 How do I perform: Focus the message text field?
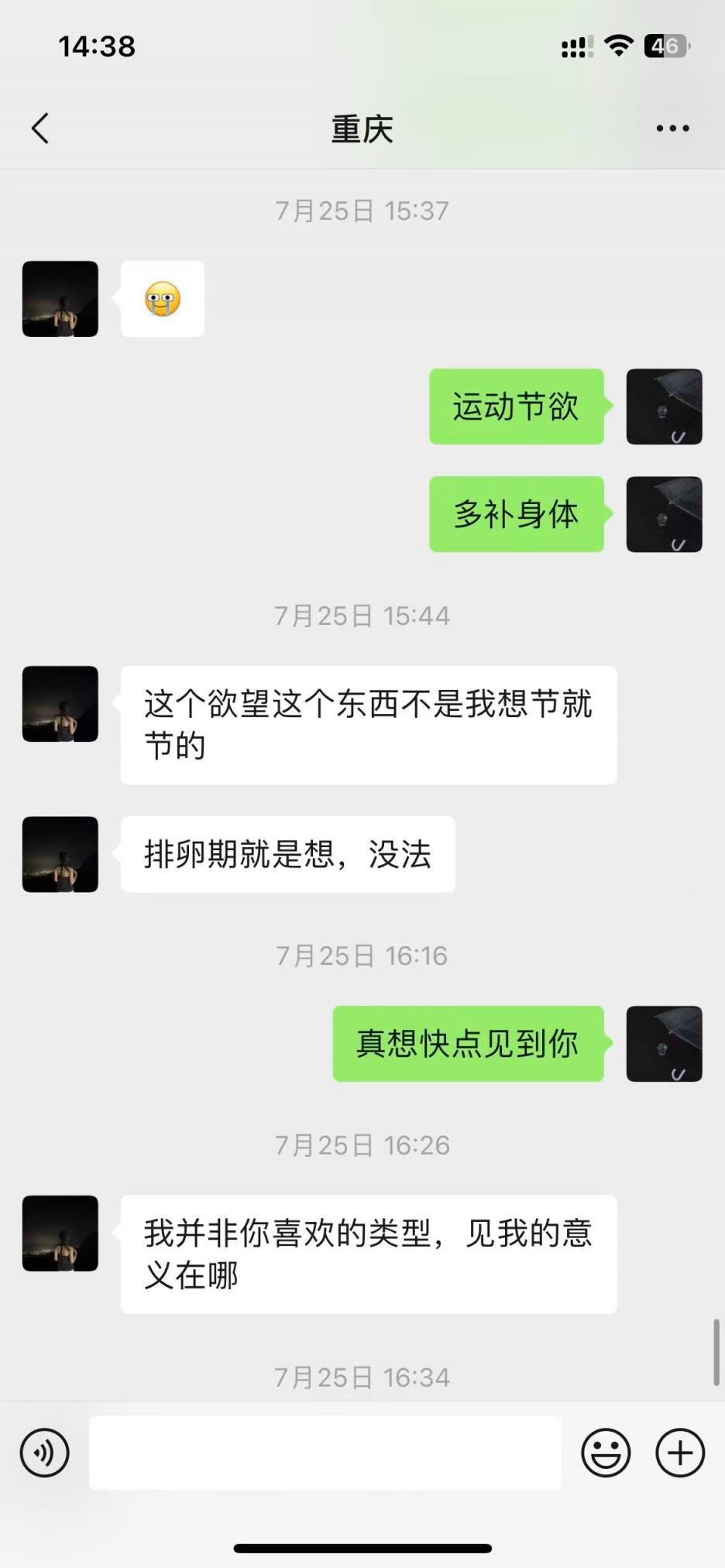click(325, 1453)
